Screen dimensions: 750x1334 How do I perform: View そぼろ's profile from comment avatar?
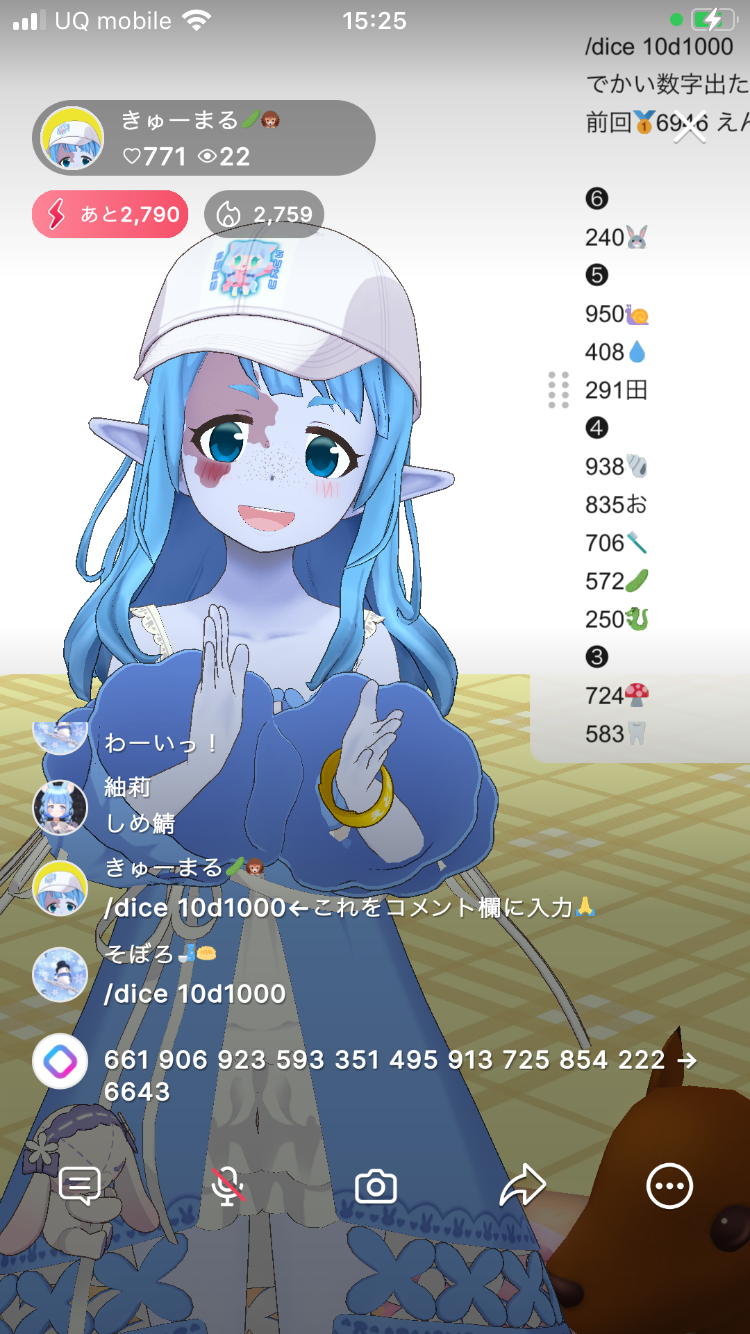[x=60, y=974]
